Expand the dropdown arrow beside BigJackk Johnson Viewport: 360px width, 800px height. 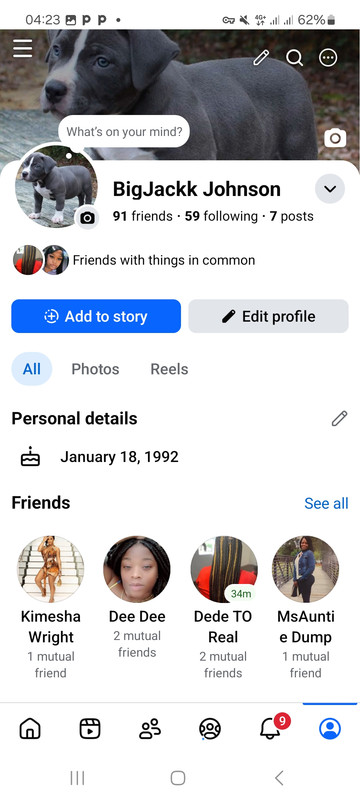(330, 189)
